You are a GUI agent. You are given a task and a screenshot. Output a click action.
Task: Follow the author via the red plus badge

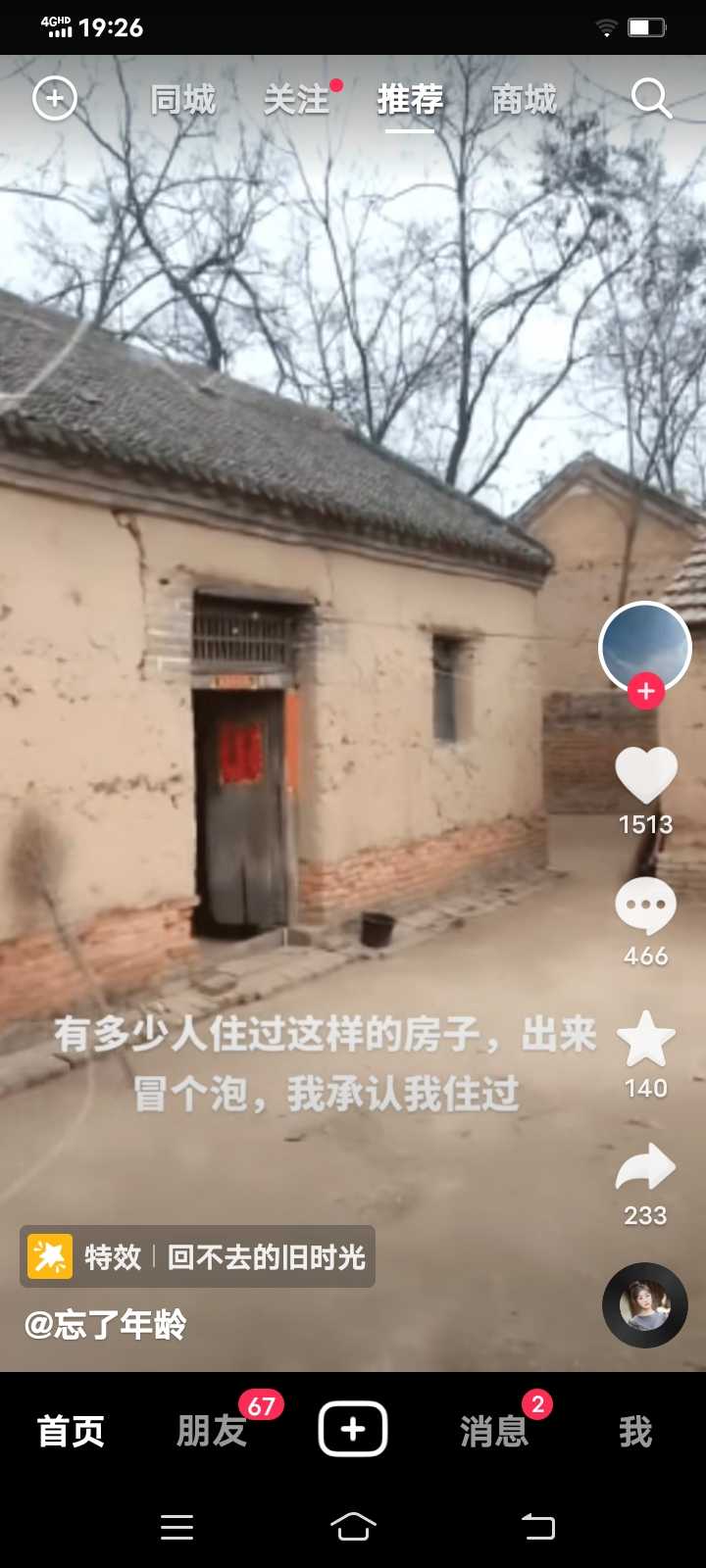tap(645, 691)
